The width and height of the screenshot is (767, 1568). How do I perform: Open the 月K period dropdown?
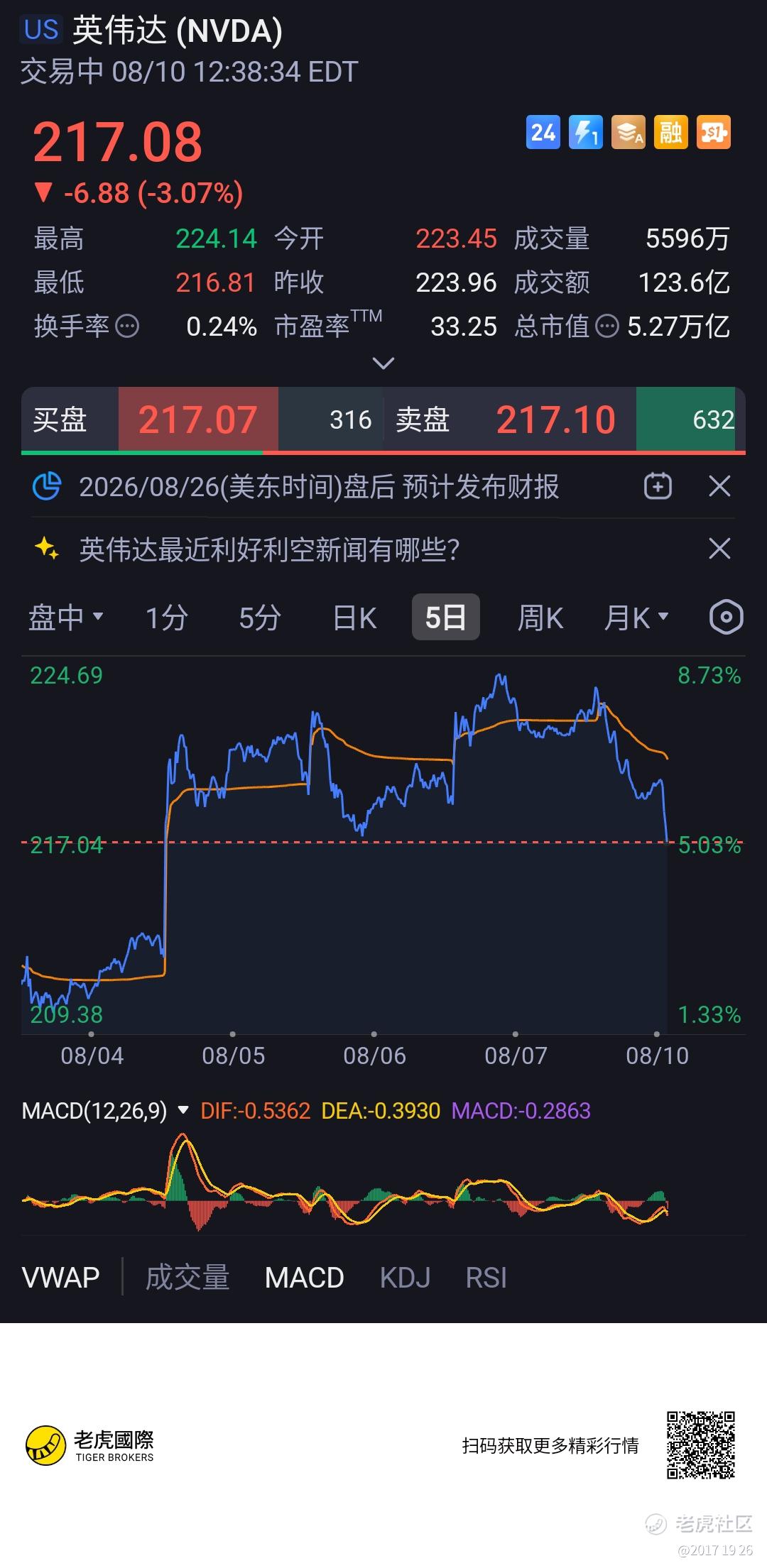click(636, 618)
